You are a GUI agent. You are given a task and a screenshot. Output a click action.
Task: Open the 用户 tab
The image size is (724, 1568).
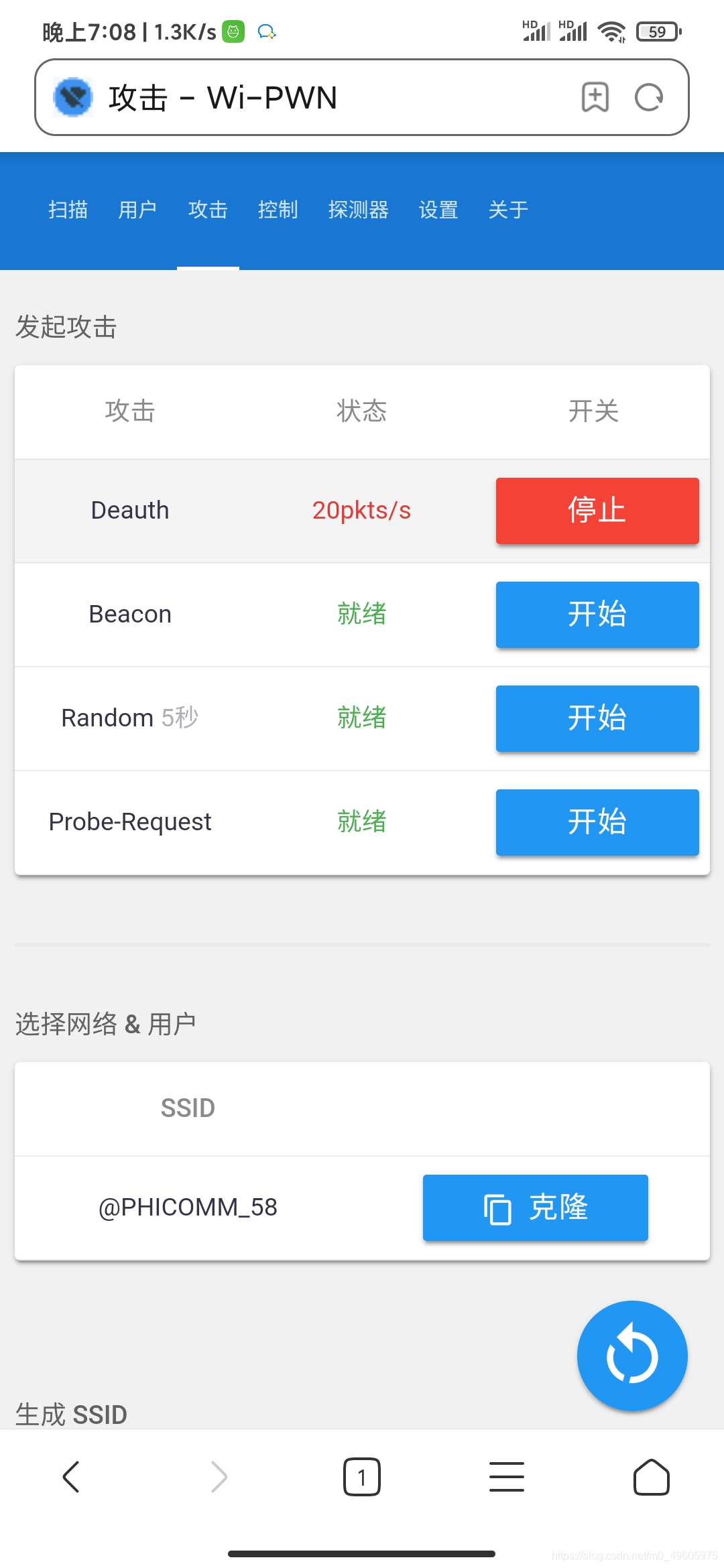pyautogui.click(x=137, y=210)
